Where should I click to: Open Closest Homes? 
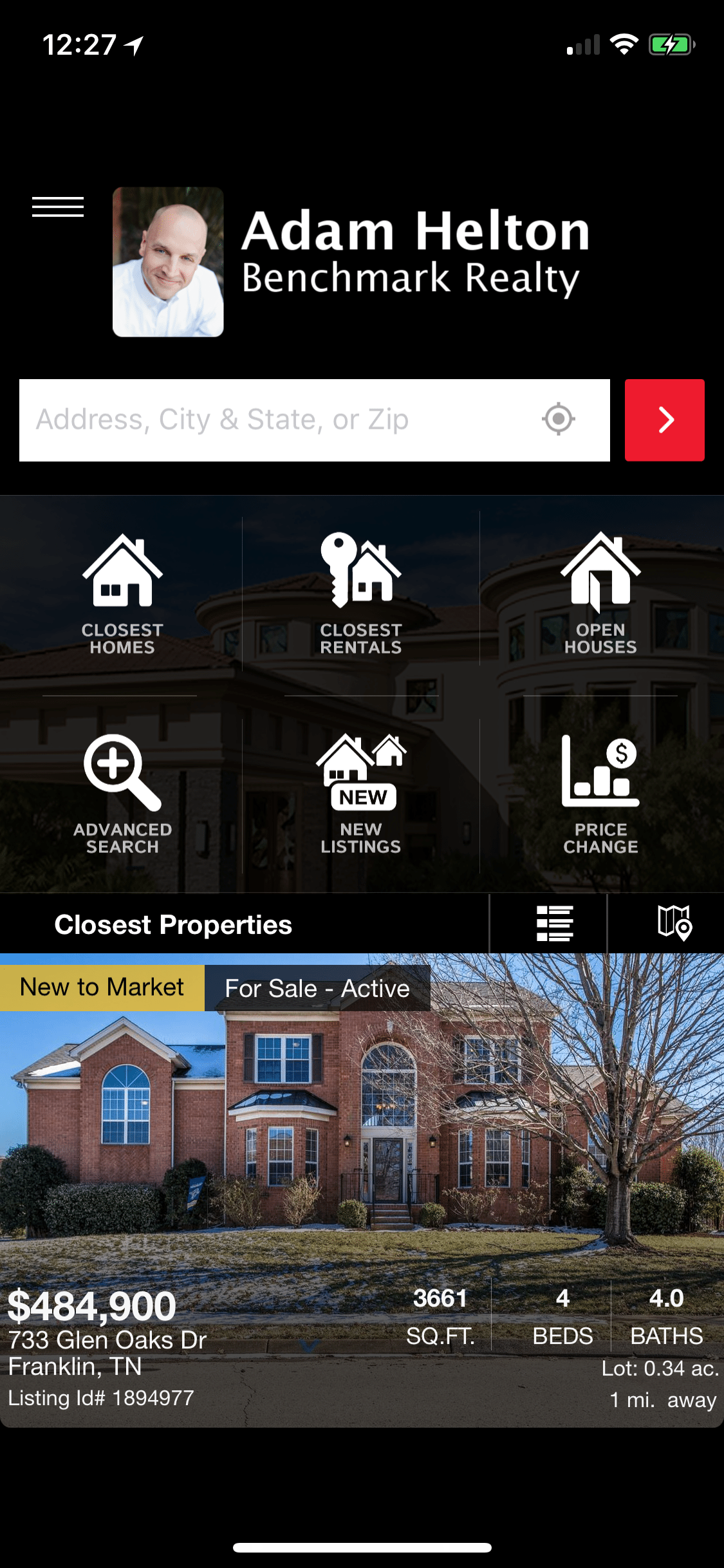click(x=122, y=593)
